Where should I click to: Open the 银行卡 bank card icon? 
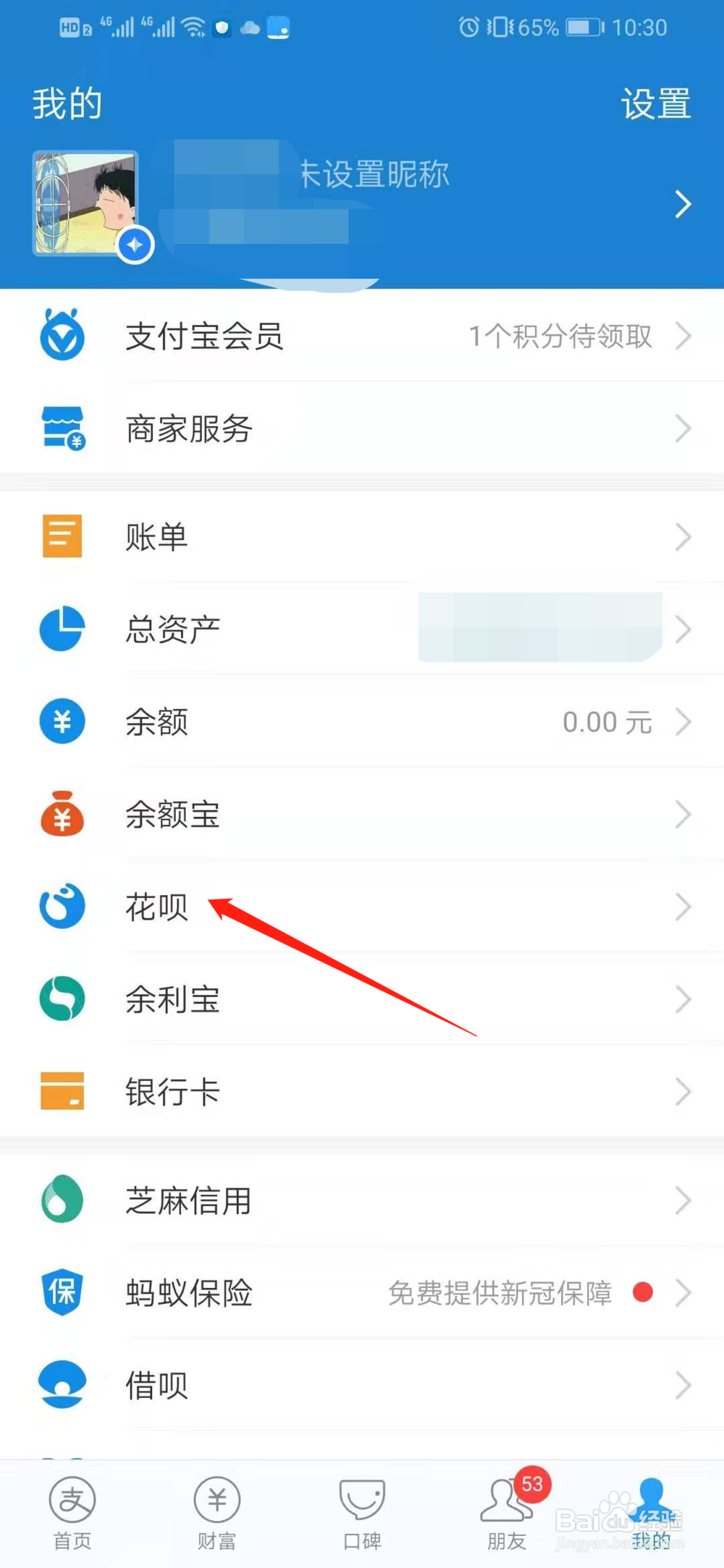(x=62, y=1092)
